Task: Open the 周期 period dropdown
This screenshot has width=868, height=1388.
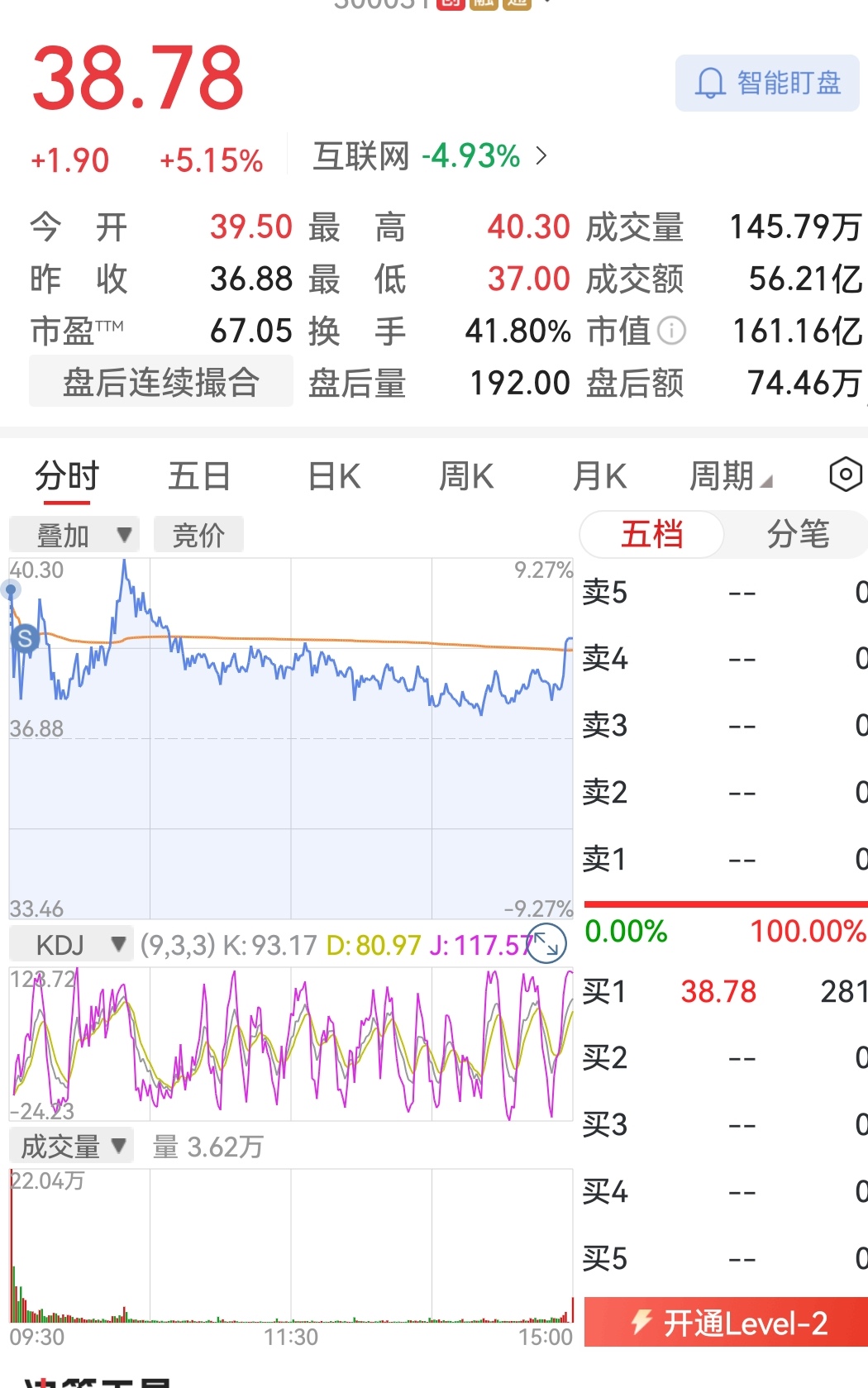Action: 732,475
